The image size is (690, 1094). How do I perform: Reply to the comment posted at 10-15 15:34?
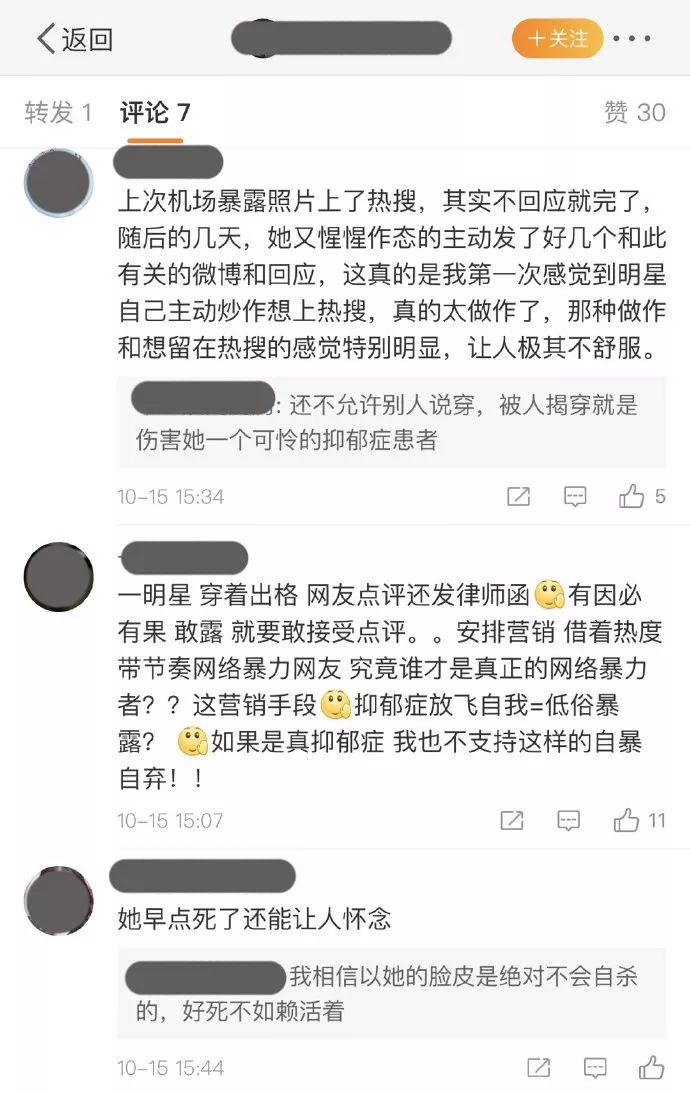575,496
